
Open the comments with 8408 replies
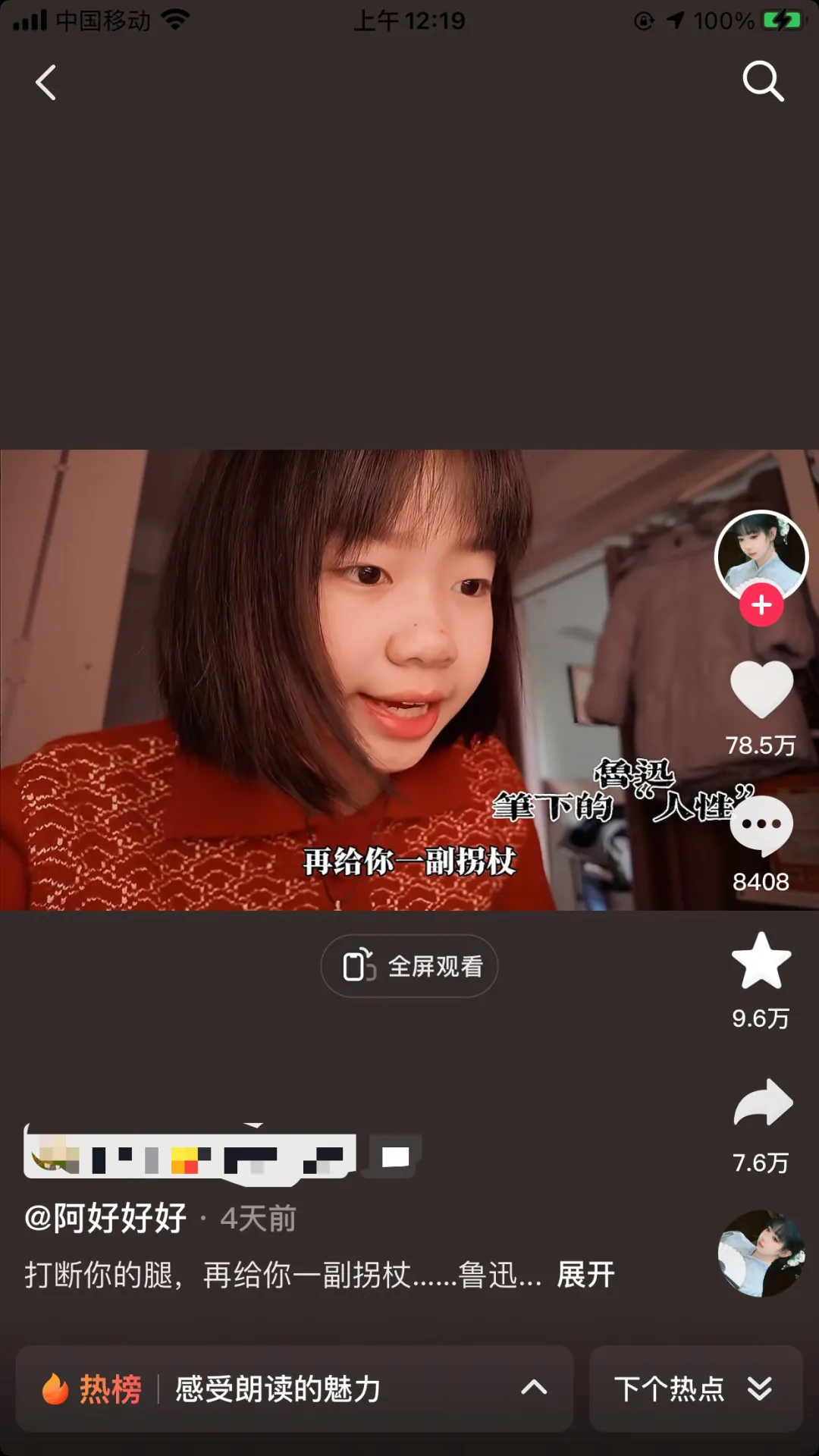761,827
